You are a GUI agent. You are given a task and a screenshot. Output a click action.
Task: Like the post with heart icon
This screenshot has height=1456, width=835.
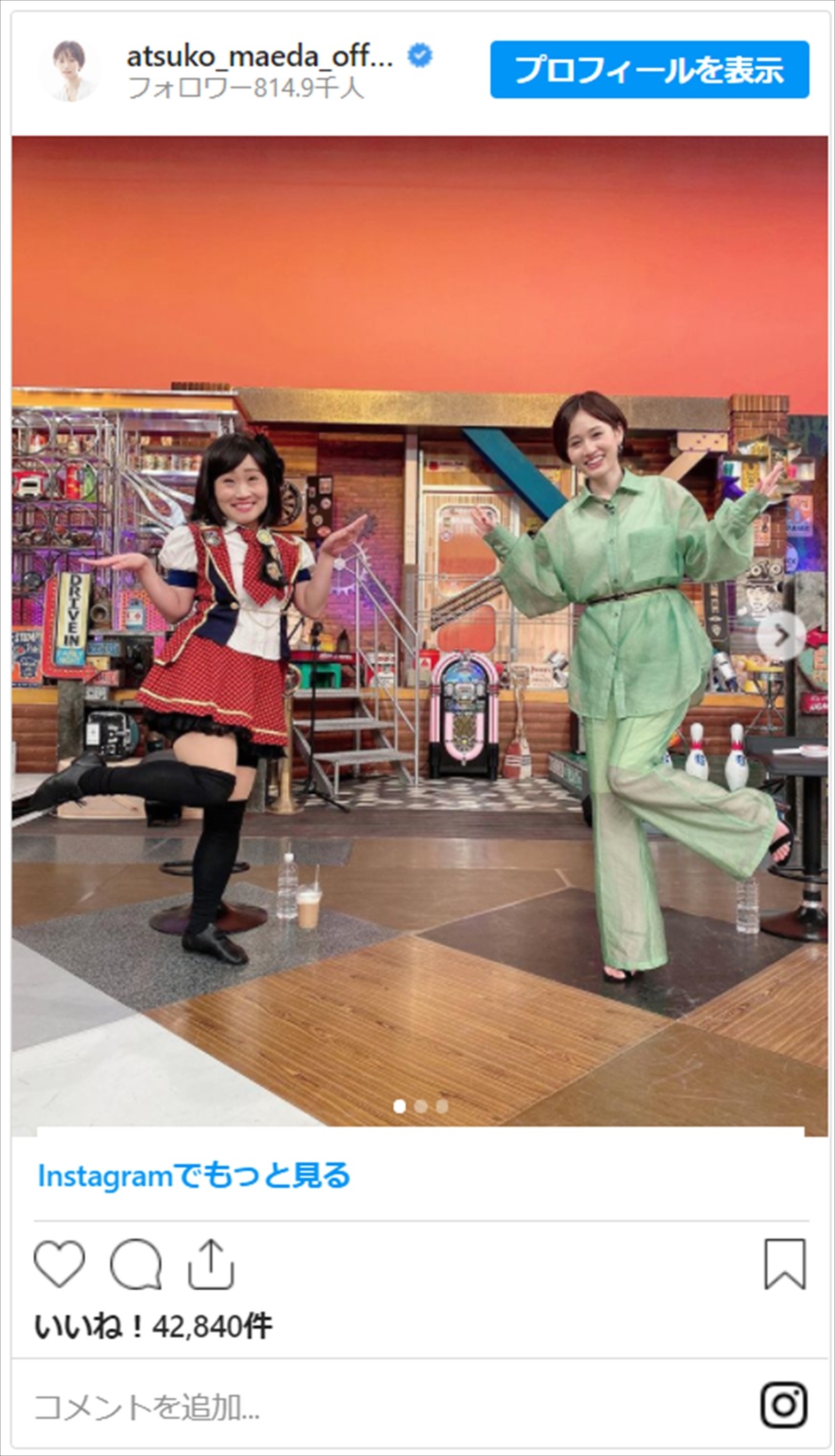tap(60, 1263)
